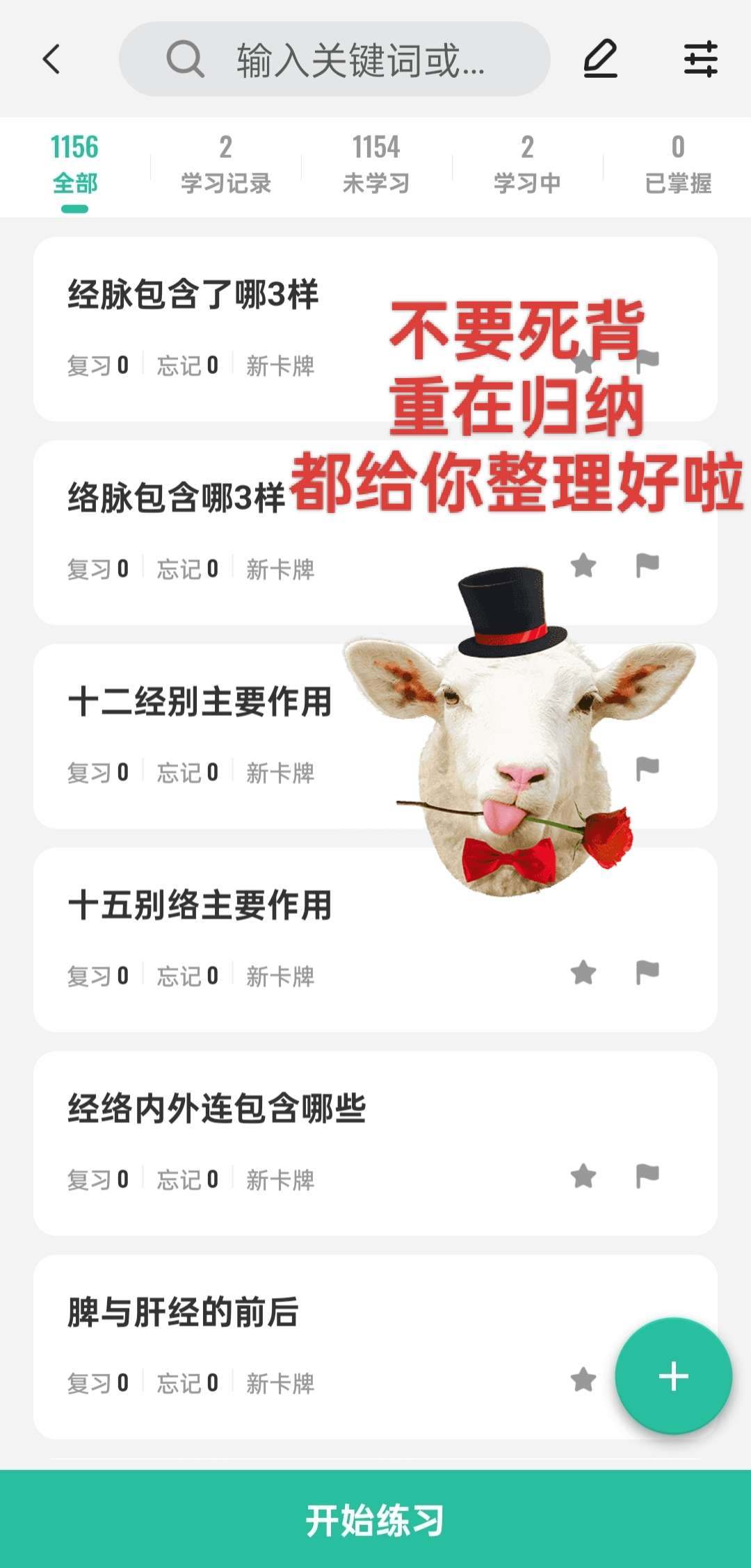
Task: Switch to the 学习记录 tab
Action: pos(225,165)
